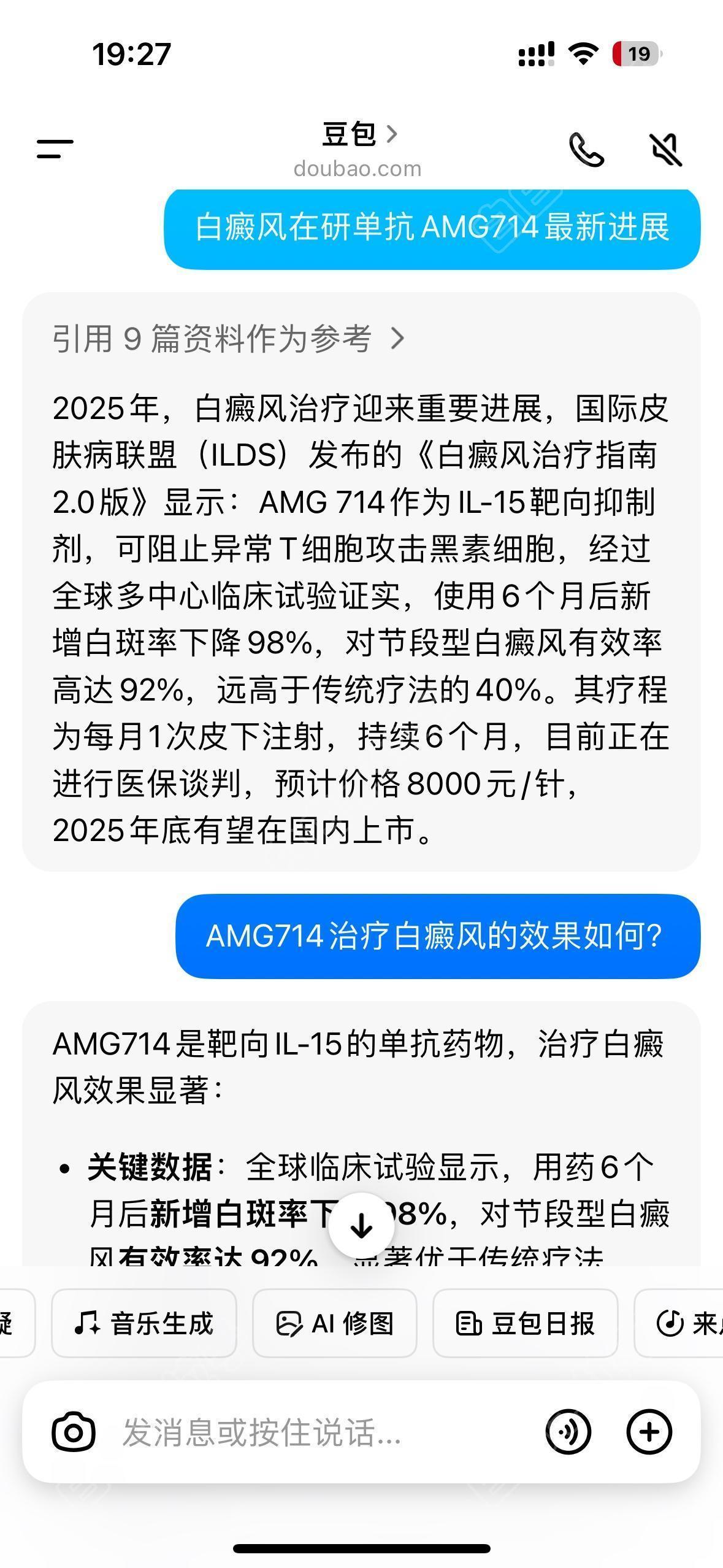
Task: Select the AI 修图 chip
Action: click(x=335, y=1323)
